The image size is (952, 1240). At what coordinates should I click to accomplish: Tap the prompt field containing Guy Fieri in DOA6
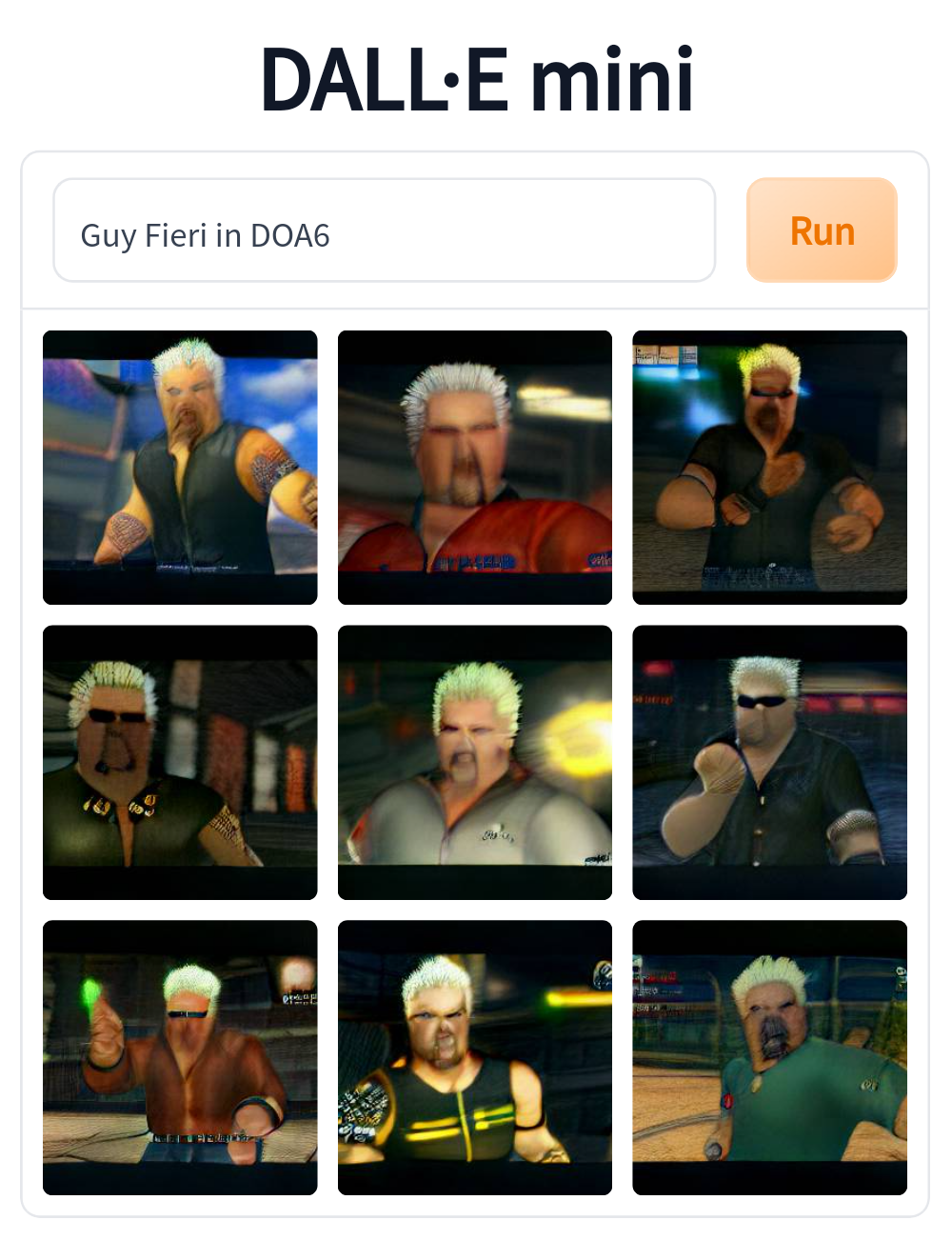tap(384, 231)
